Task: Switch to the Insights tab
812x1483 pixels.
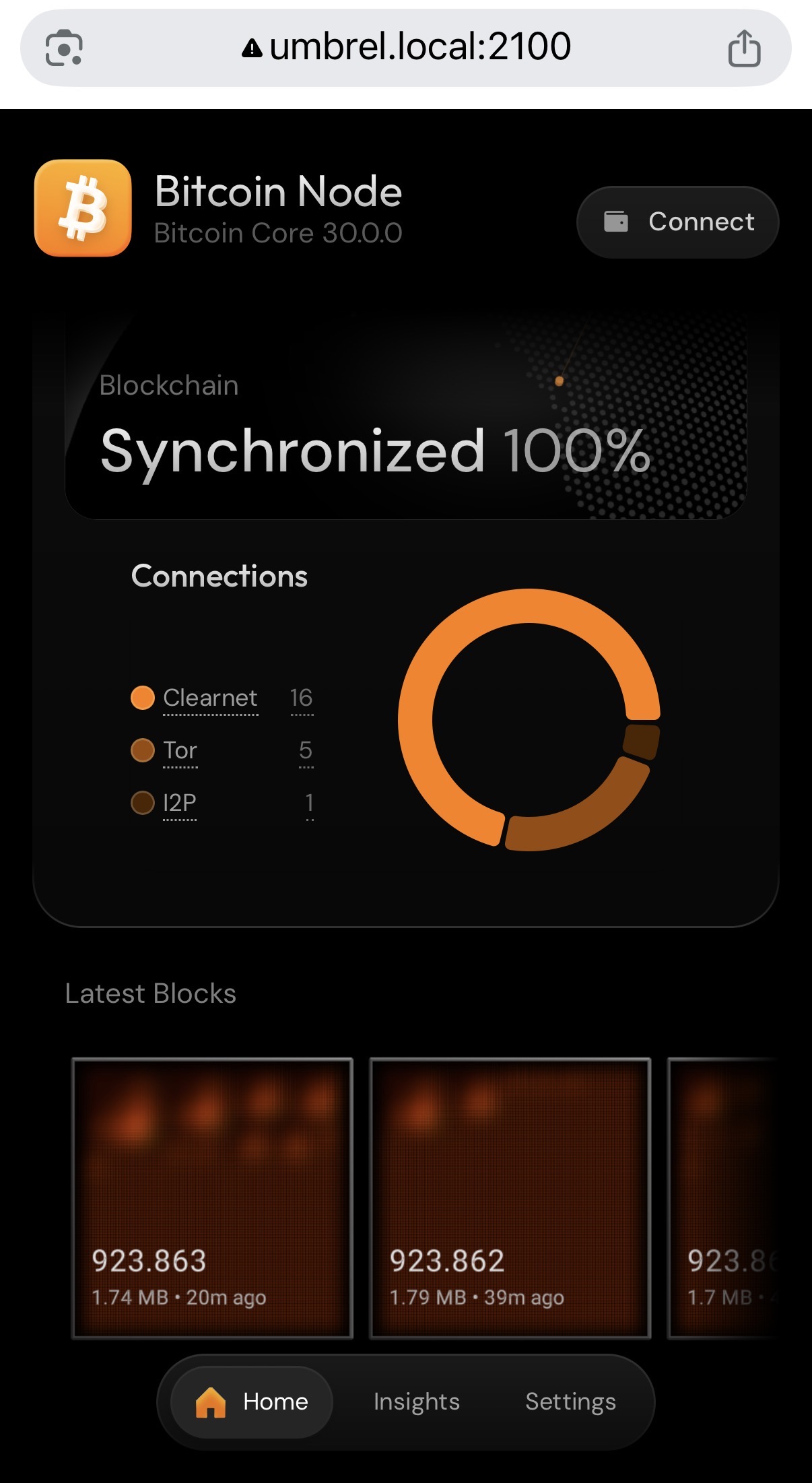Action: click(x=416, y=1402)
